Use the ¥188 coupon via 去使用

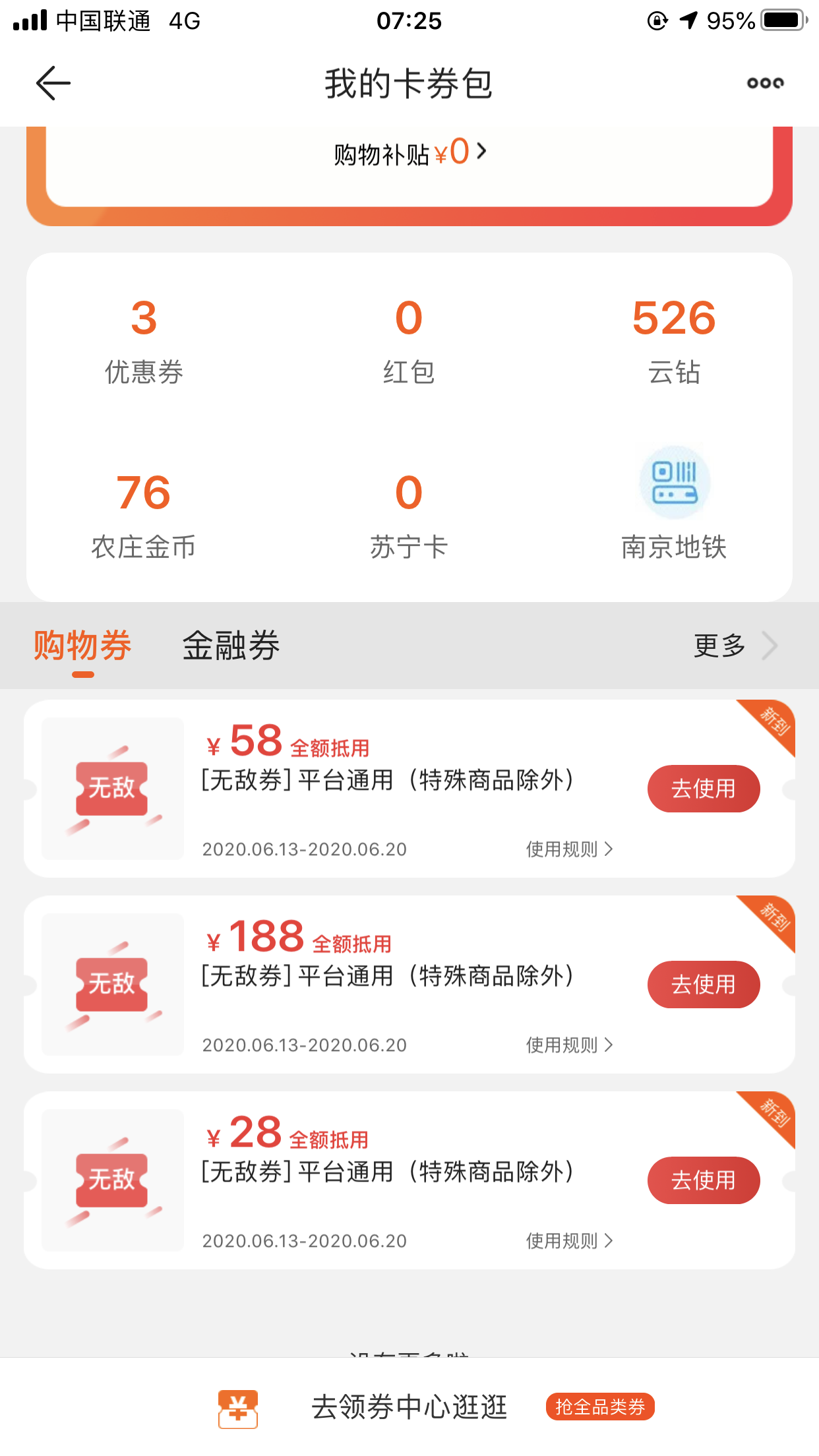pyautogui.click(x=704, y=985)
